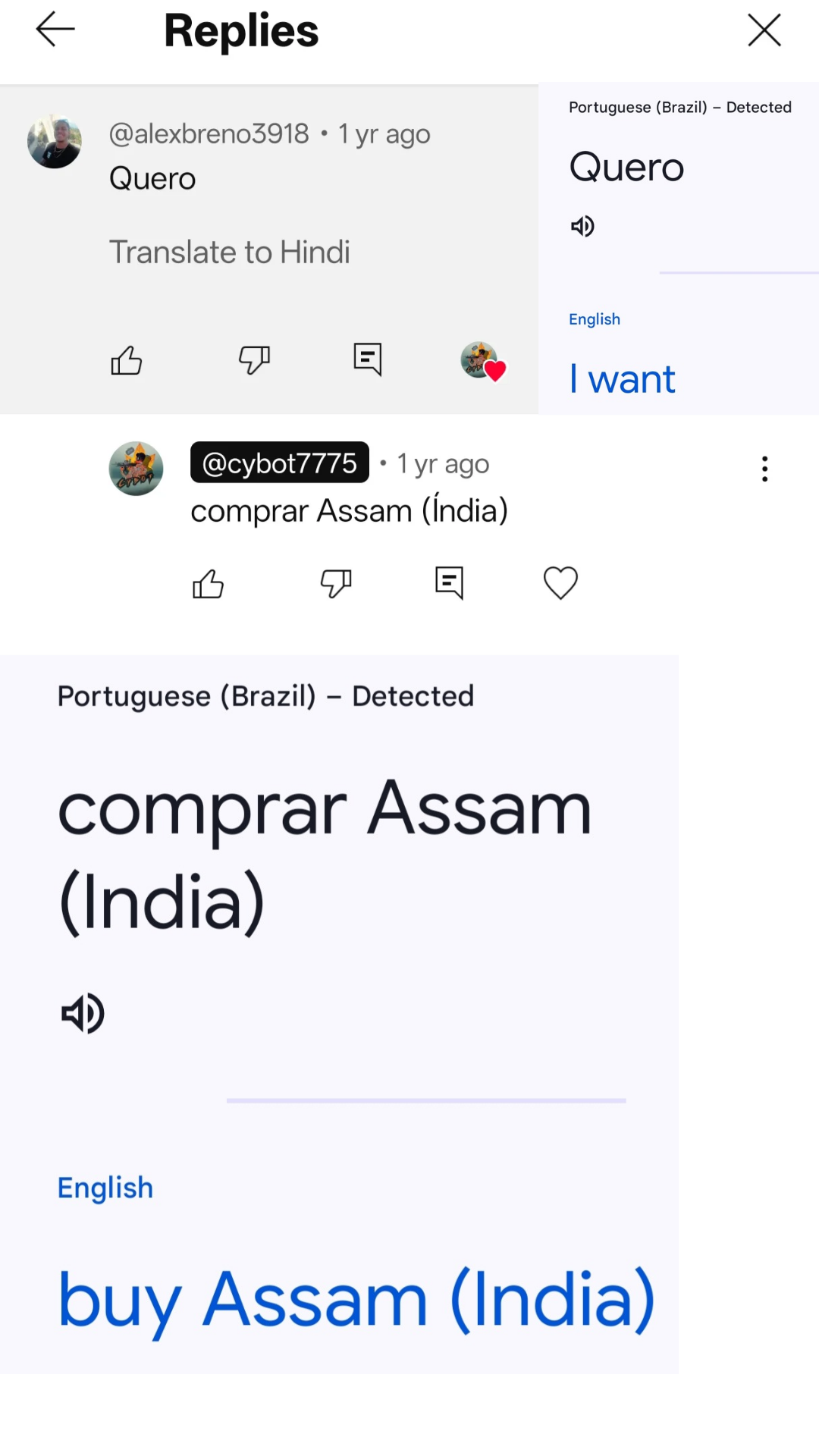Viewport: 819px width, 1456px height.
Task: Like the reply comprar Assam (Índia)
Action: pyautogui.click(x=209, y=584)
